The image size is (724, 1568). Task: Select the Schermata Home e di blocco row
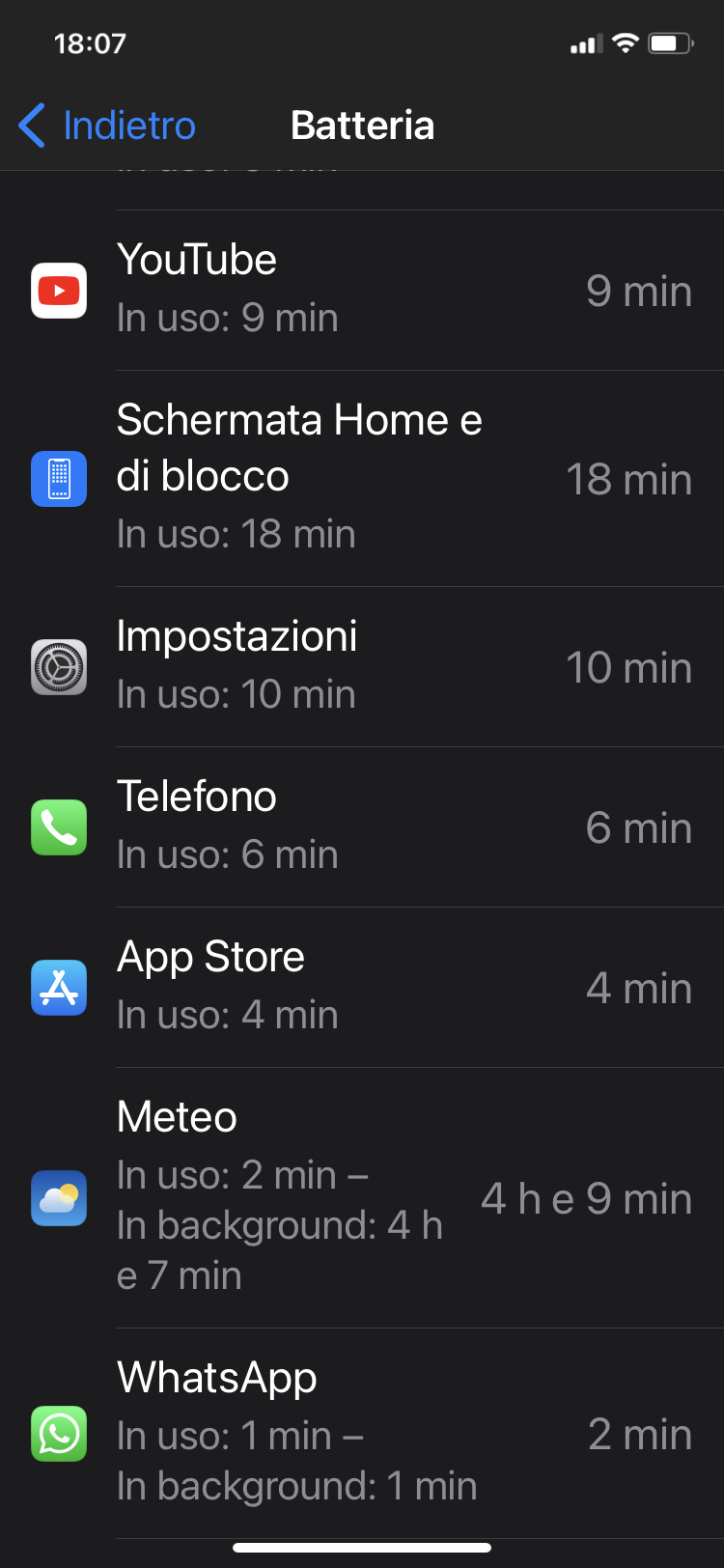click(x=362, y=479)
